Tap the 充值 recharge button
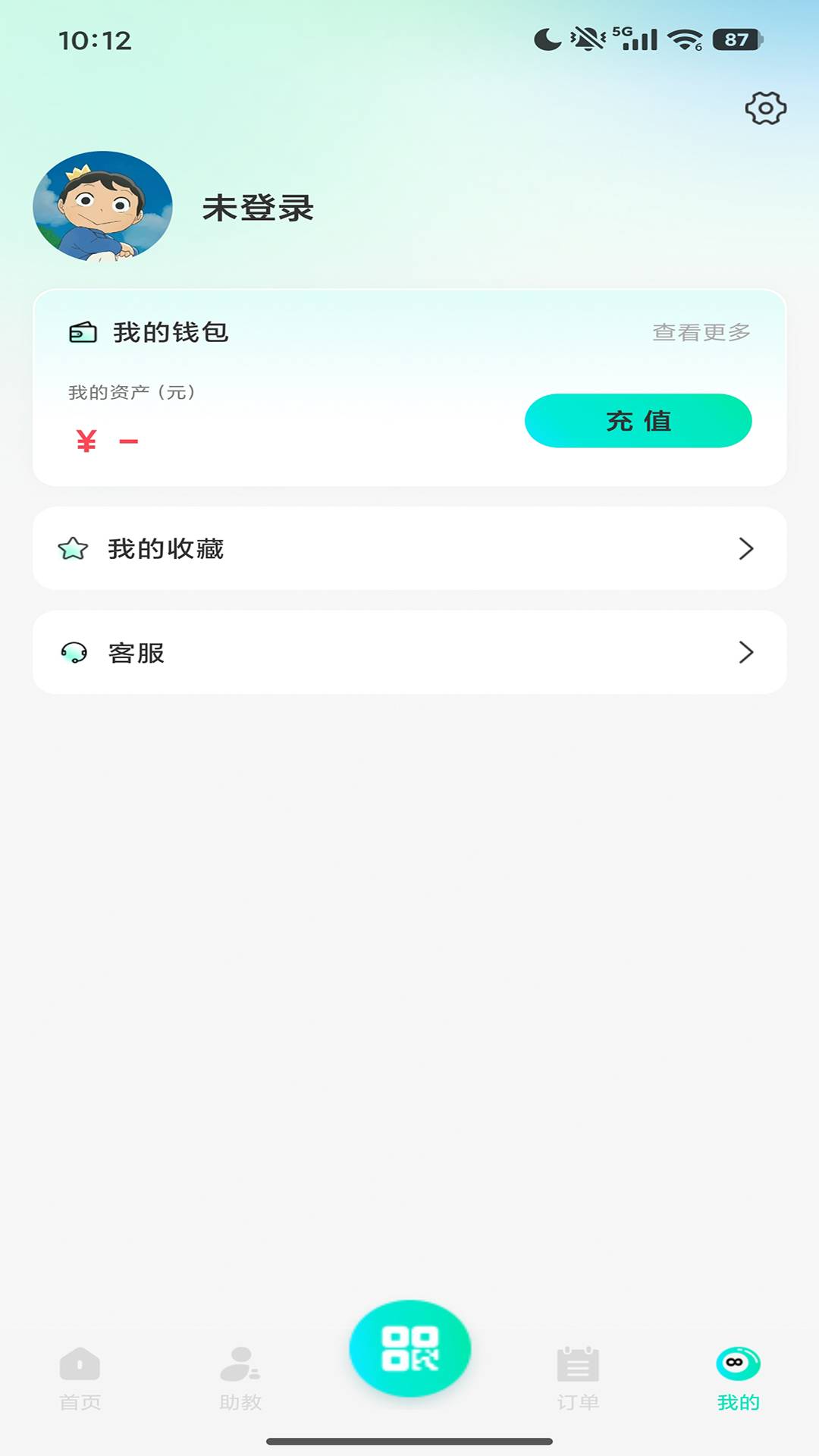The width and height of the screenshot is (819, 1456). point(637,420)
